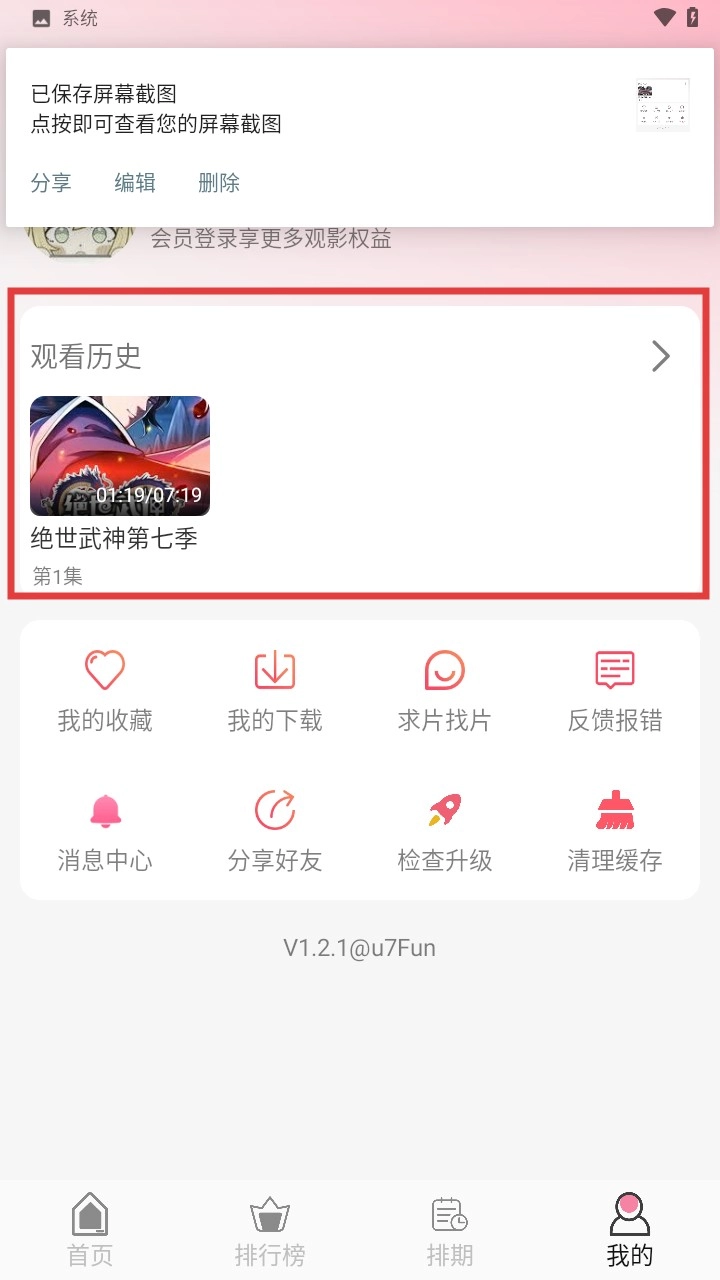720x1280 pixels.
Task: Open 消息中心
Action: [105, 830]
